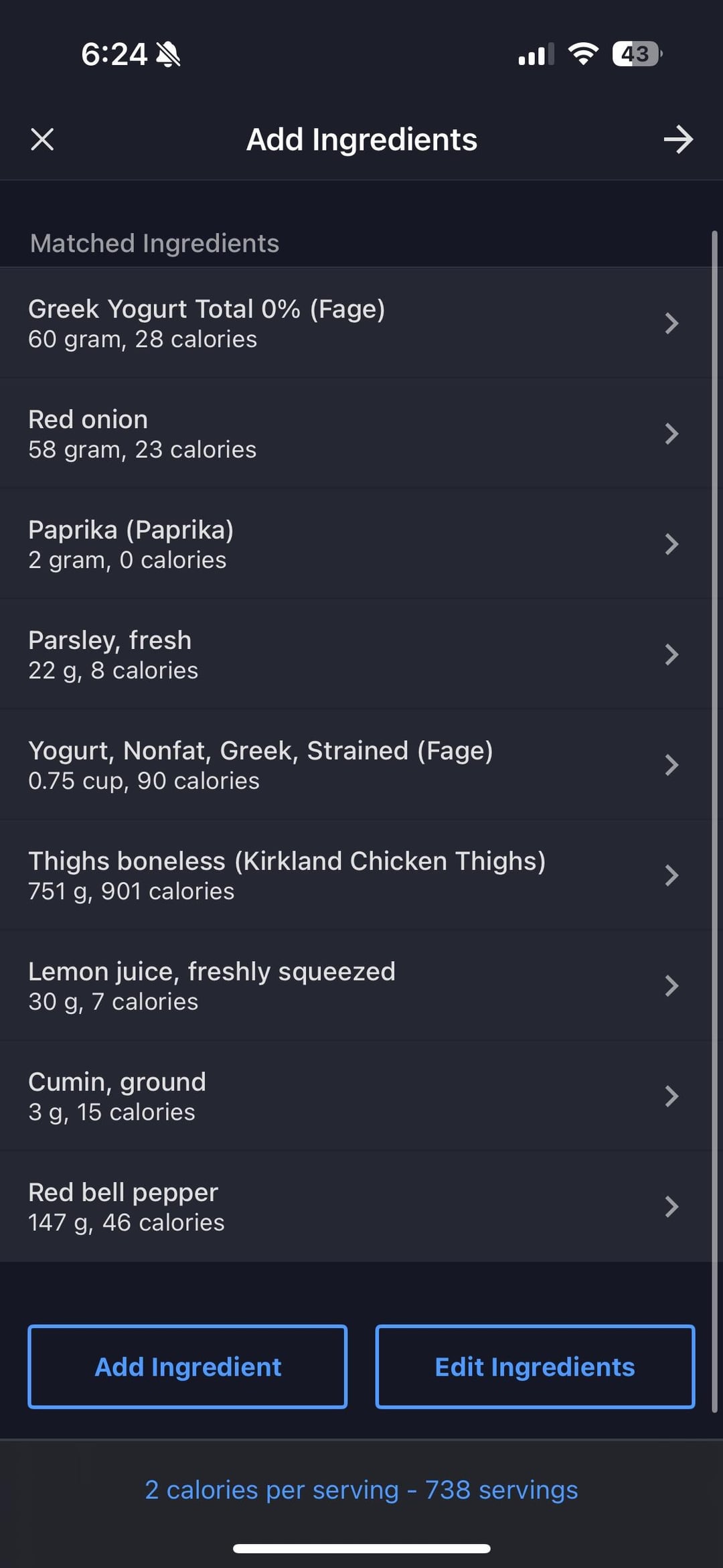This screenshot has height=1568, width=723.
Task: Open Thighs boneless Kirkland Chicken Thighs
Action: pyautogui.click(x=355, y=875)
